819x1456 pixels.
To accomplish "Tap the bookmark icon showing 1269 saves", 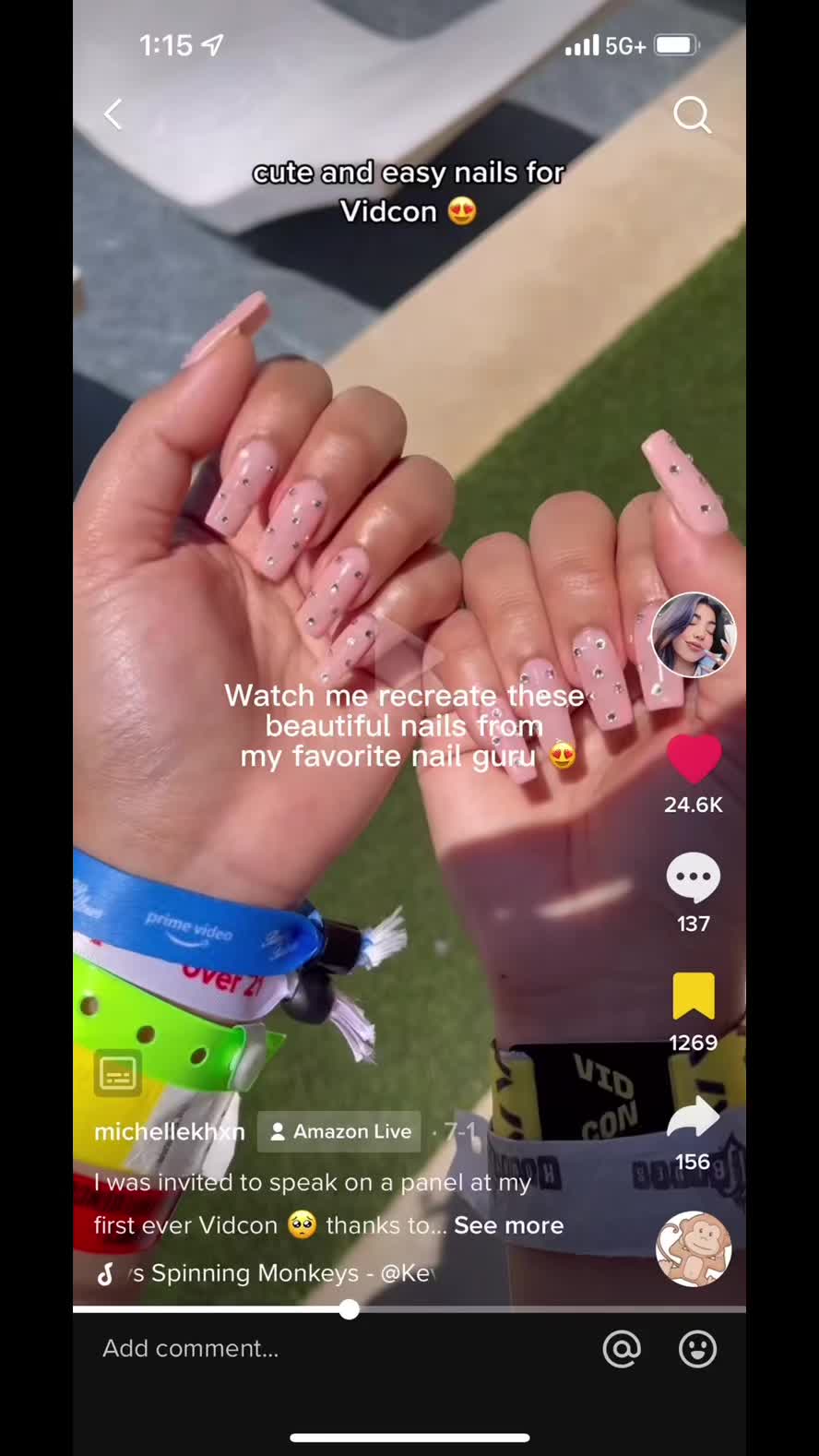I will click(x=694, y=997).
